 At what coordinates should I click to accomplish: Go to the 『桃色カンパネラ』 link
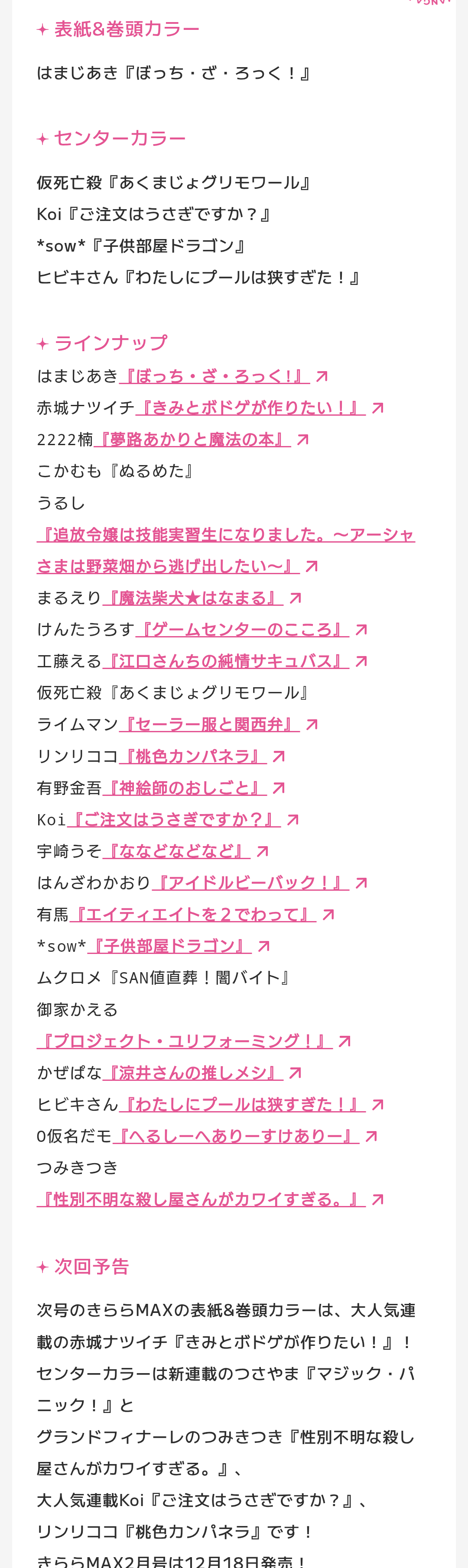pos(192,756)
